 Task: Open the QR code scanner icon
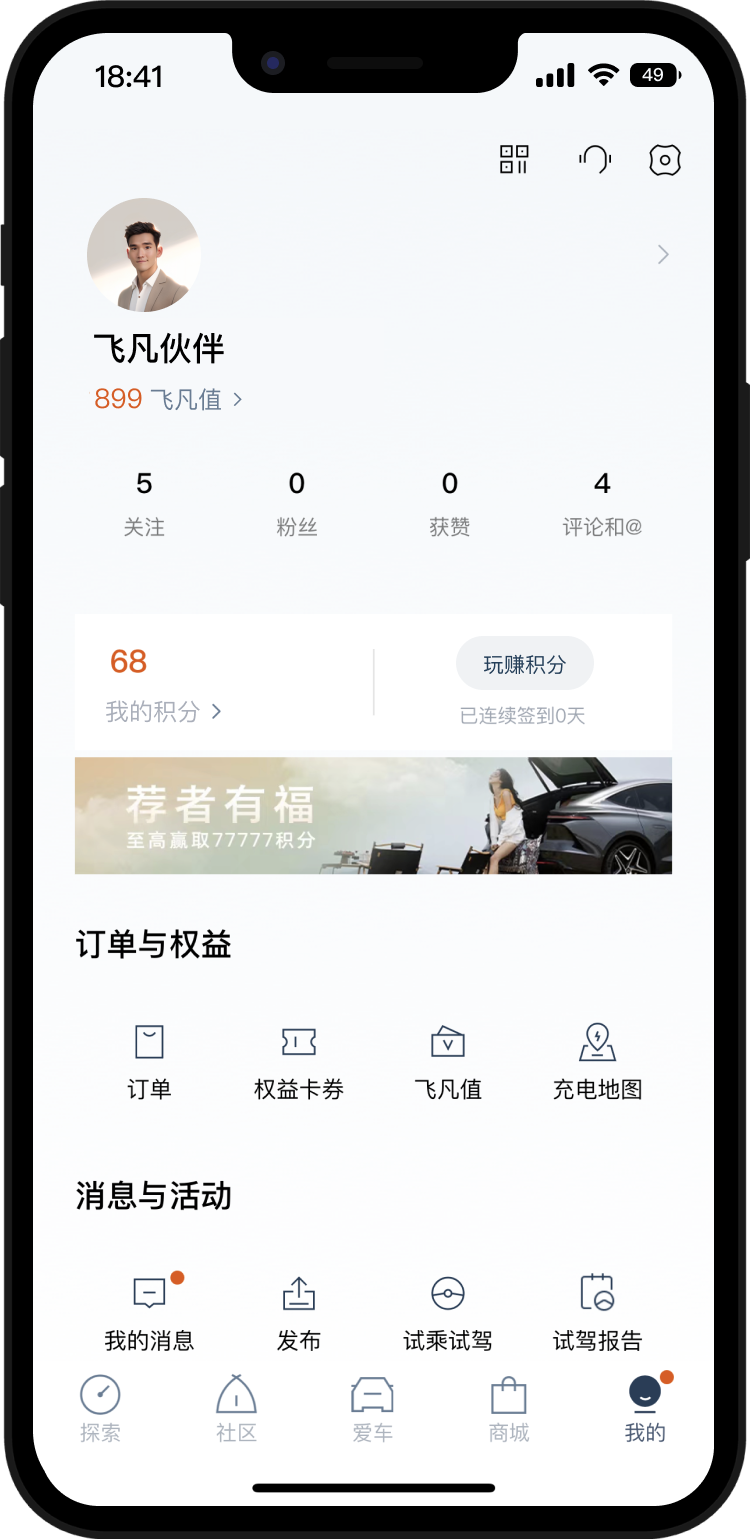point(514,159)
